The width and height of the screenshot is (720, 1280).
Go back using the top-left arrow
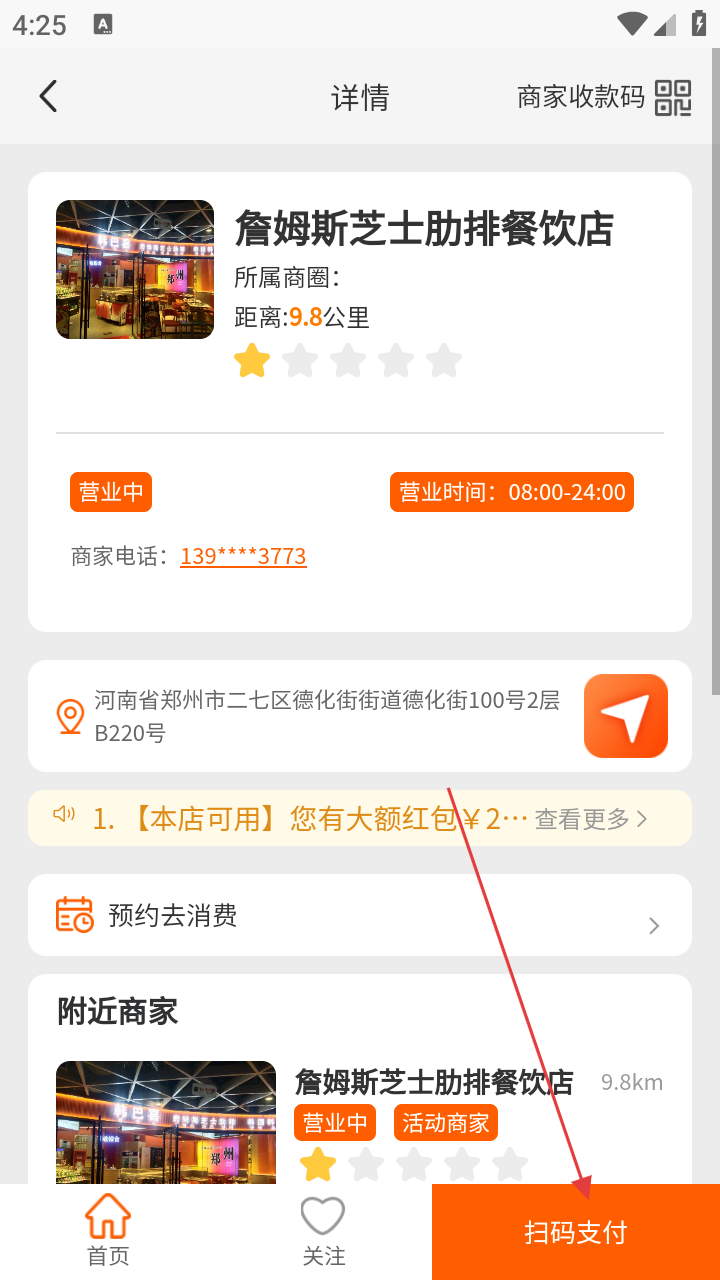[x=48, y=96]
